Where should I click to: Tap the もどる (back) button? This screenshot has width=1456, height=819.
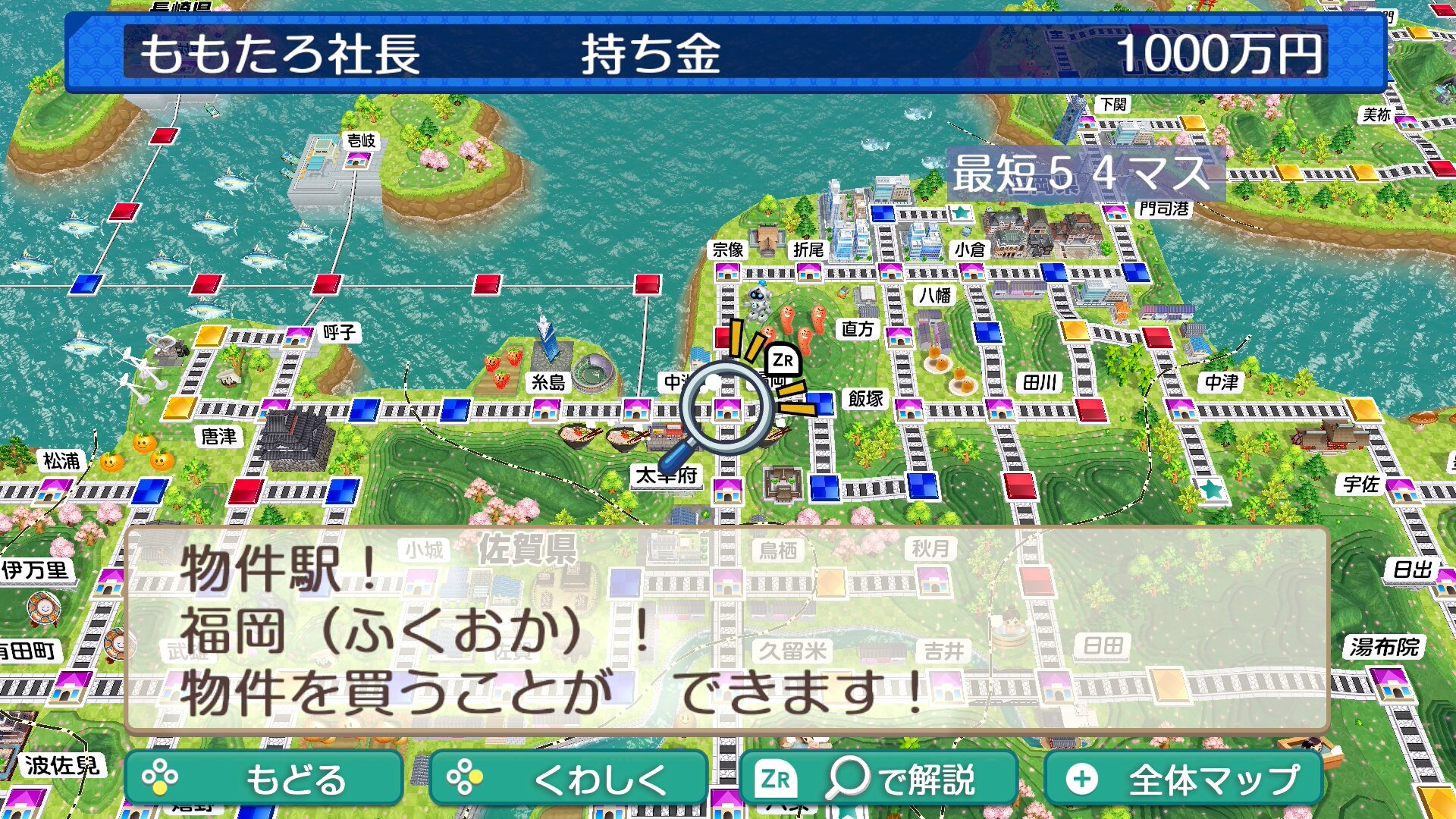(264, 779)
